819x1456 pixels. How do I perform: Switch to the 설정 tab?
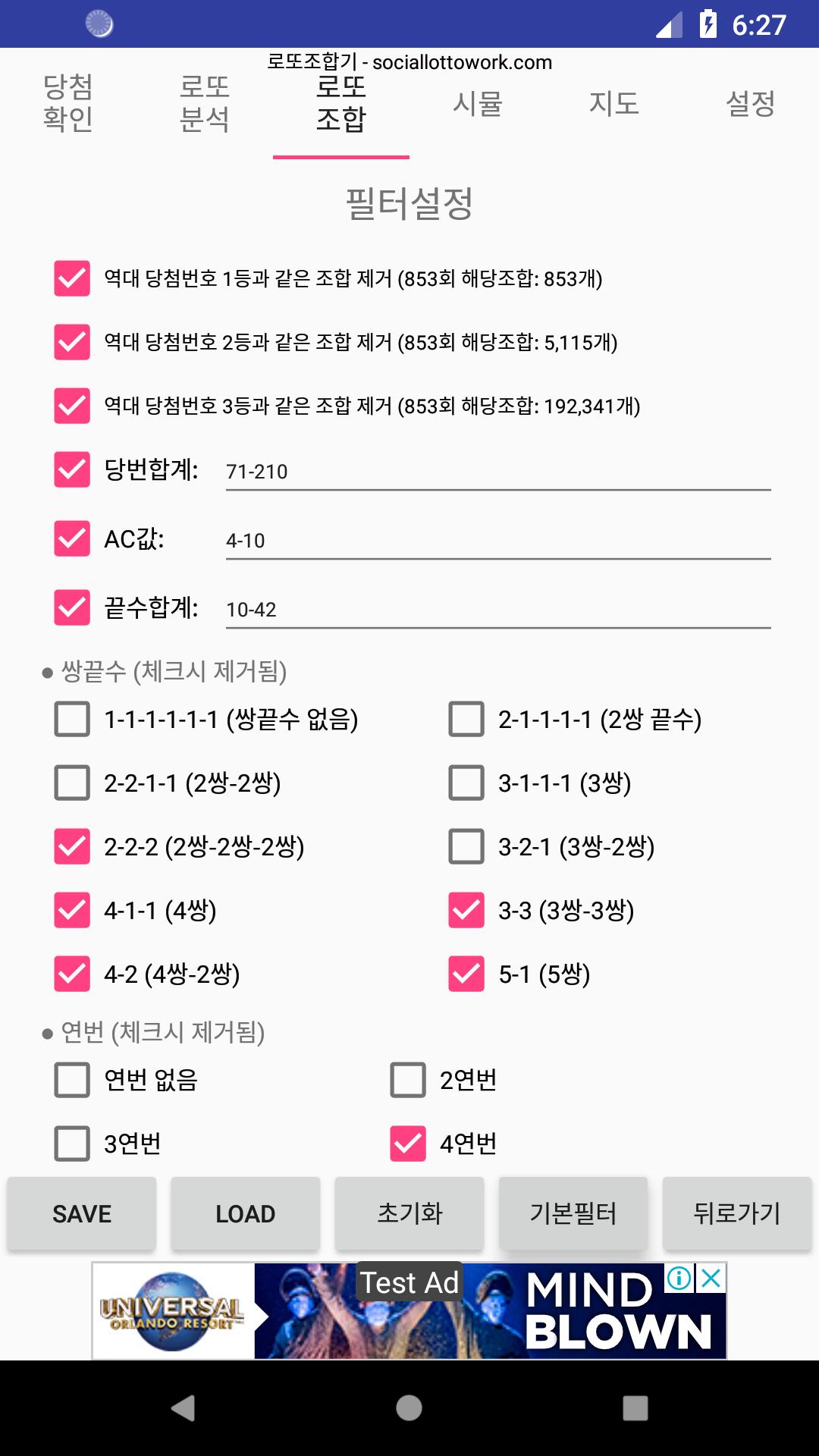tap(751, 103)
